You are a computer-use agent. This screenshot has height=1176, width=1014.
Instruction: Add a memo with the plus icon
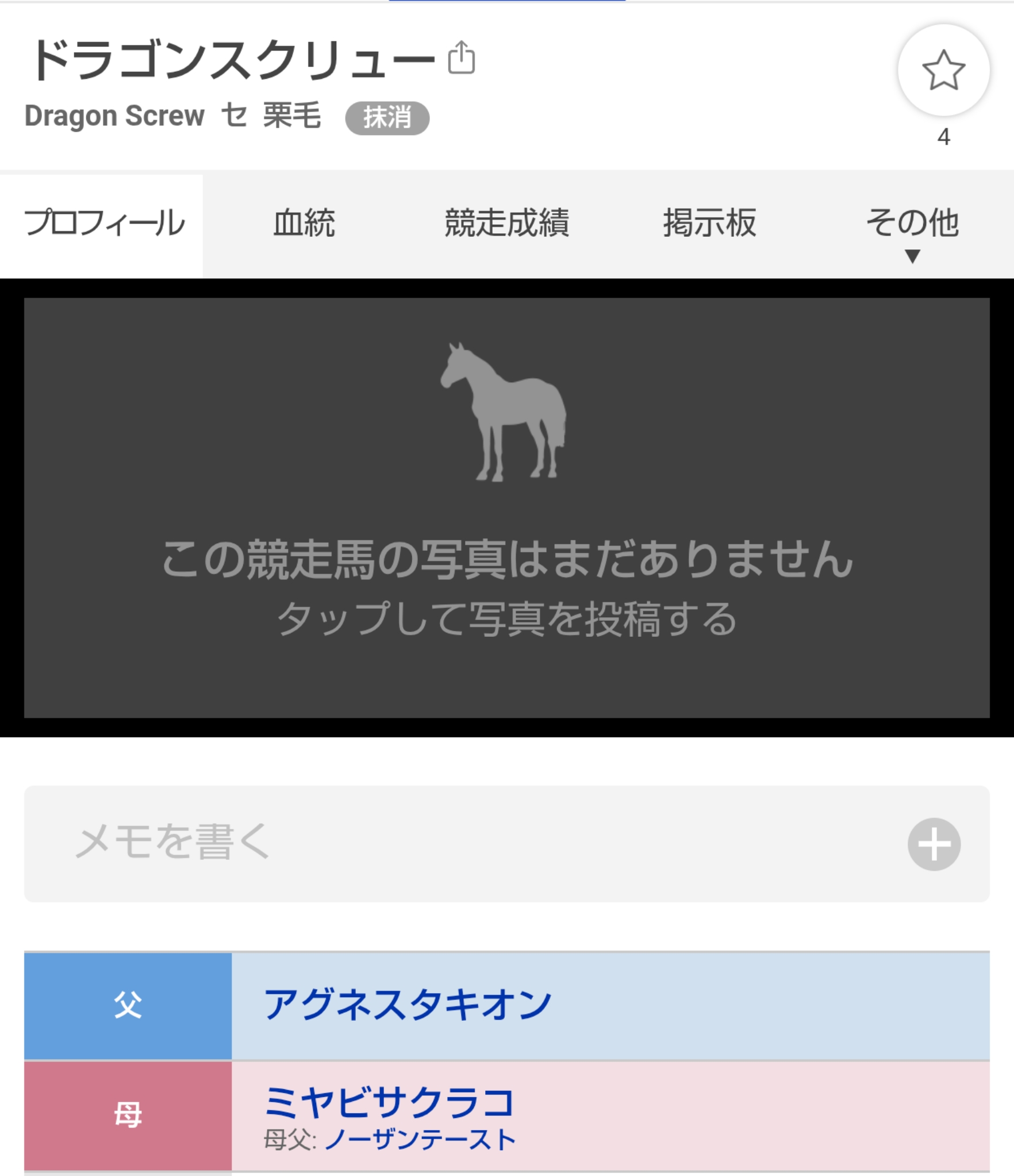934,844
